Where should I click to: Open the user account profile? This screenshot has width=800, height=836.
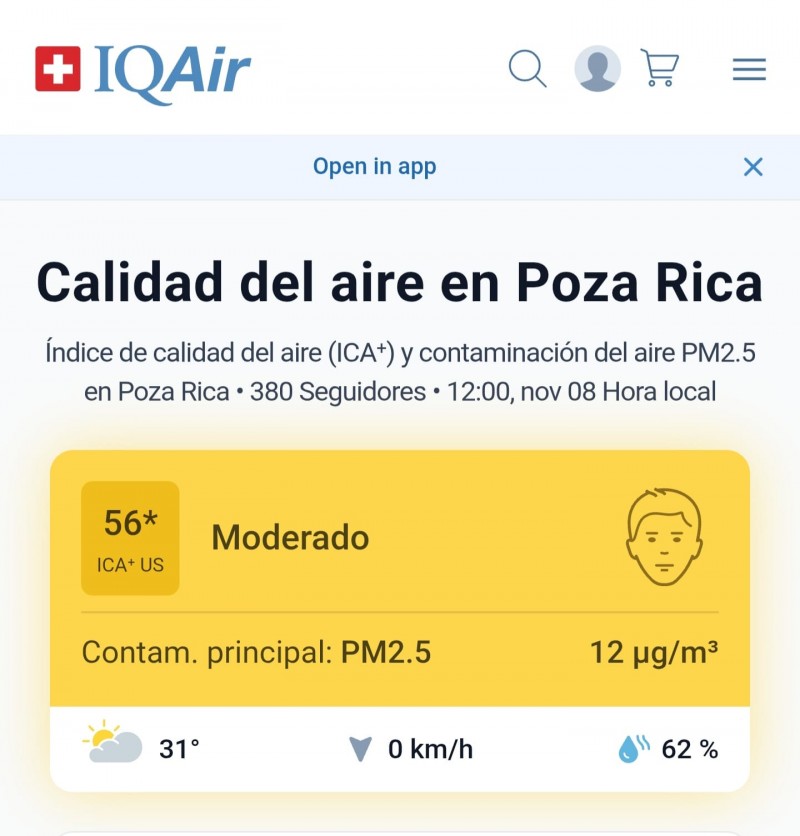(597, 69)
